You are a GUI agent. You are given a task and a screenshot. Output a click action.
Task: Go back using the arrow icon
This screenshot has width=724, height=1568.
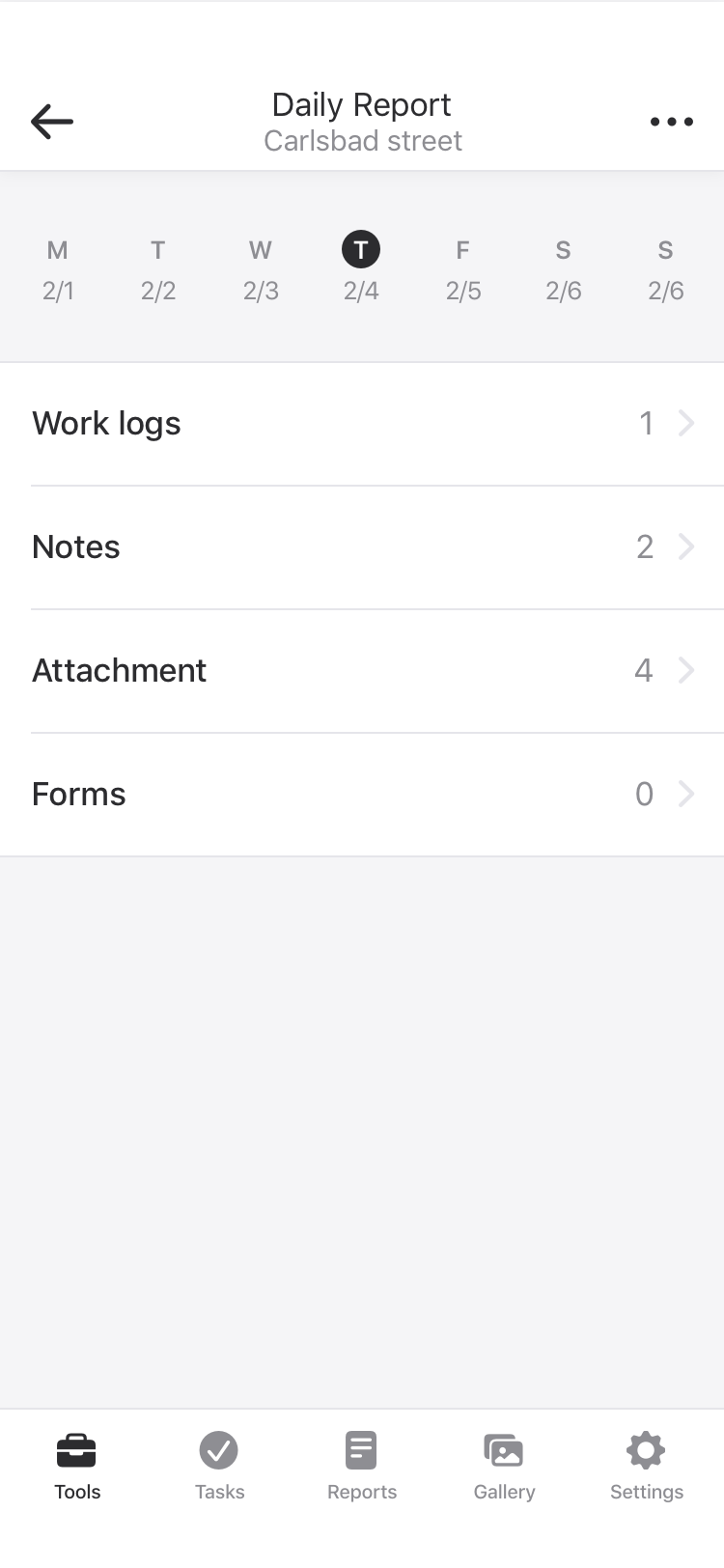51,121
